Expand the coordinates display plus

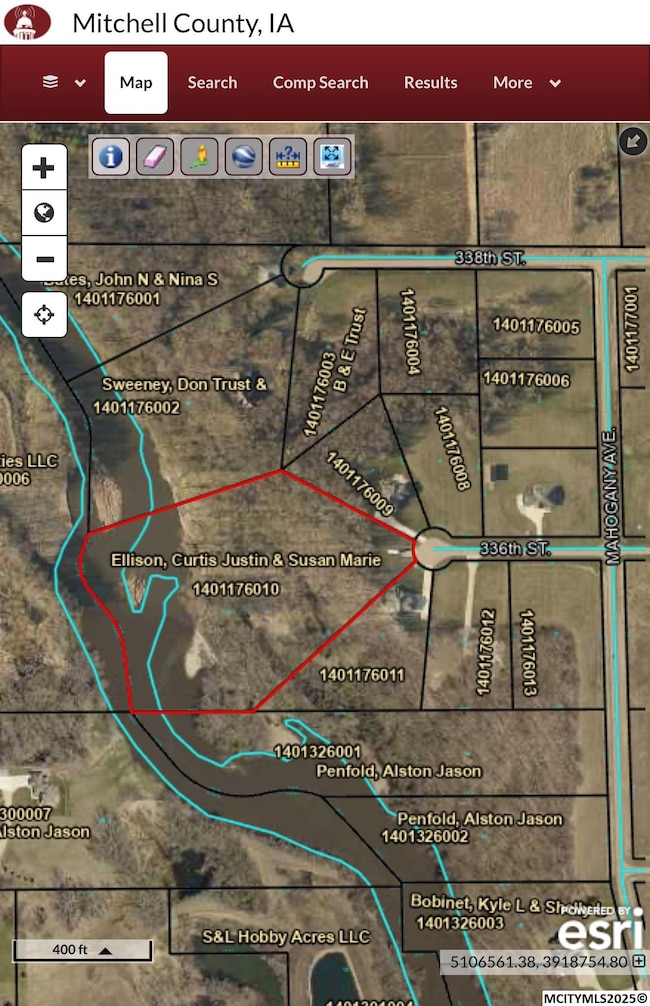[640, 961]
